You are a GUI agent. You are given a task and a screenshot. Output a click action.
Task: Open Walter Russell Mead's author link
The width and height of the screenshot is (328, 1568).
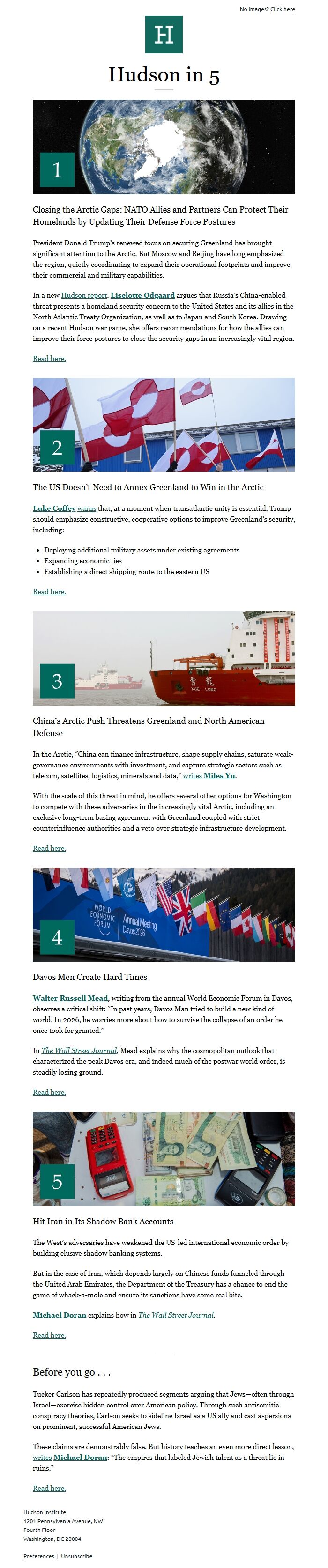point(70,998)
